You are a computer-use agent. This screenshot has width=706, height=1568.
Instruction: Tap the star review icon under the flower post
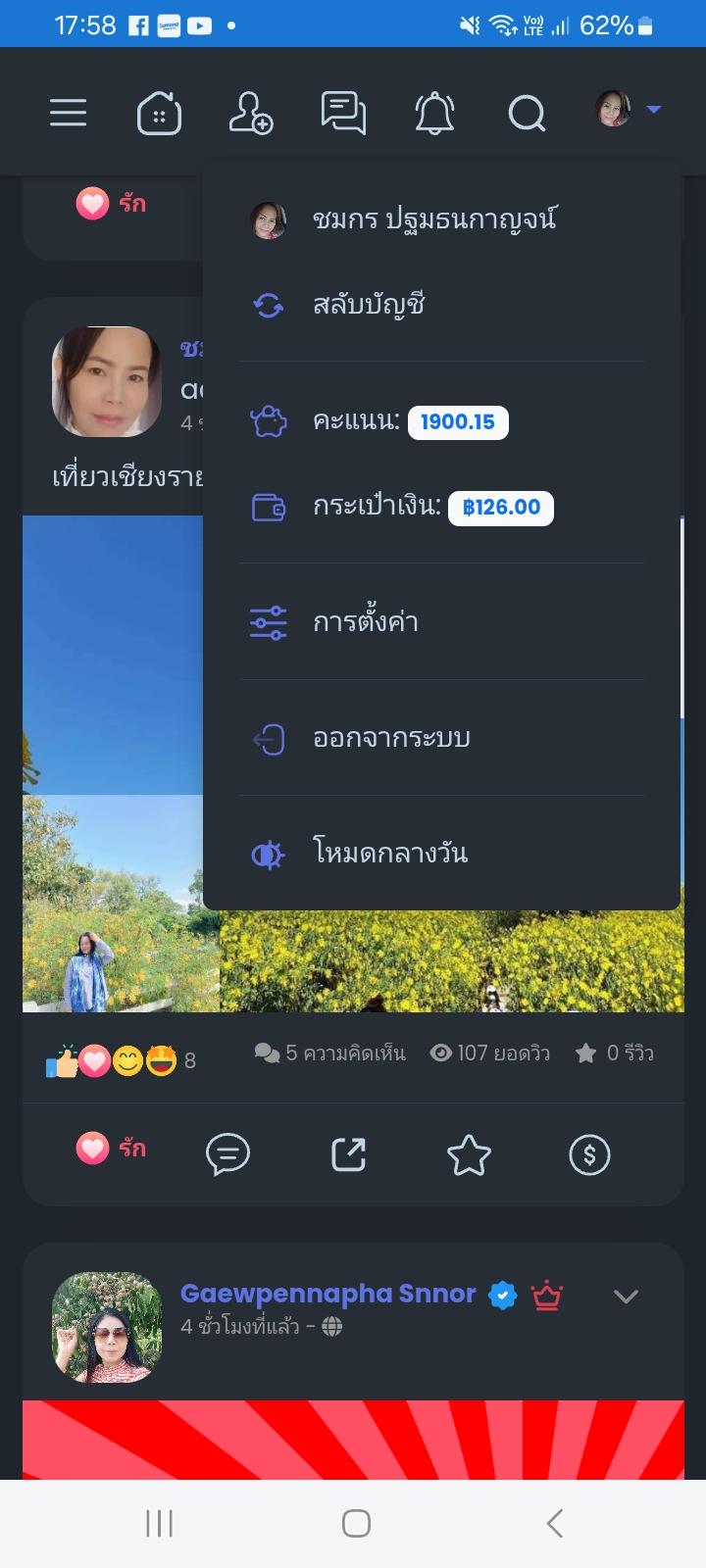469,1154
